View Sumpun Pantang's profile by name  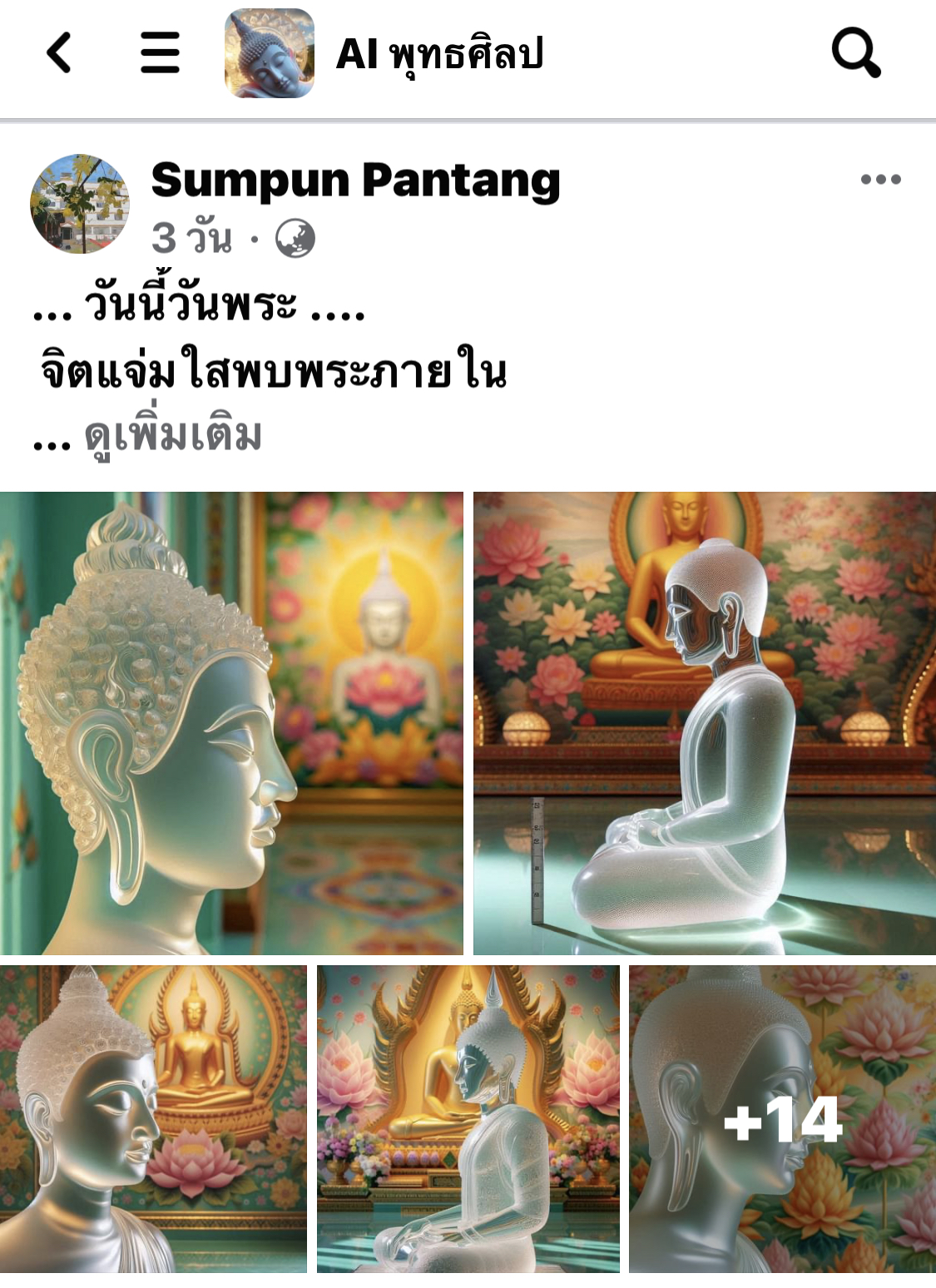coord(355,181)
